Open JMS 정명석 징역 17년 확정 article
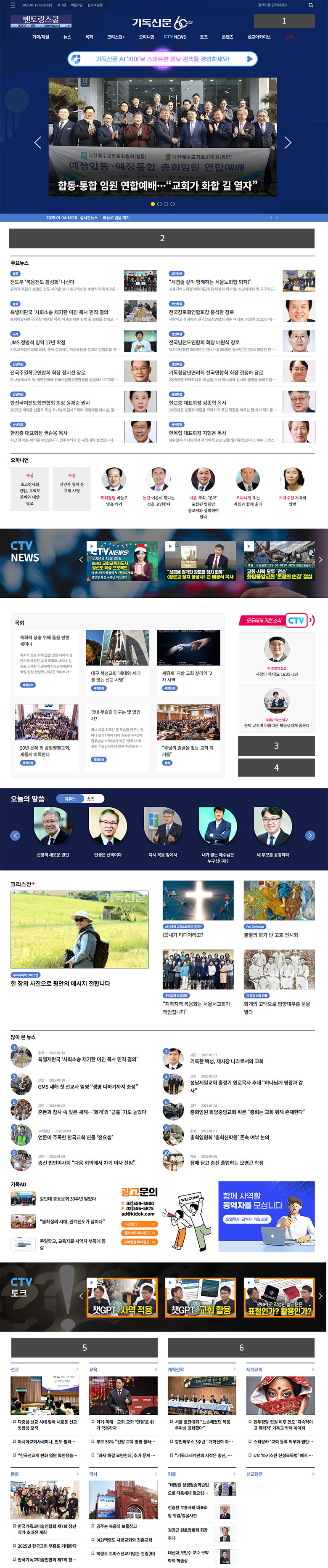The width and height of the screenshot is (328, 1568). pos(38,342)
